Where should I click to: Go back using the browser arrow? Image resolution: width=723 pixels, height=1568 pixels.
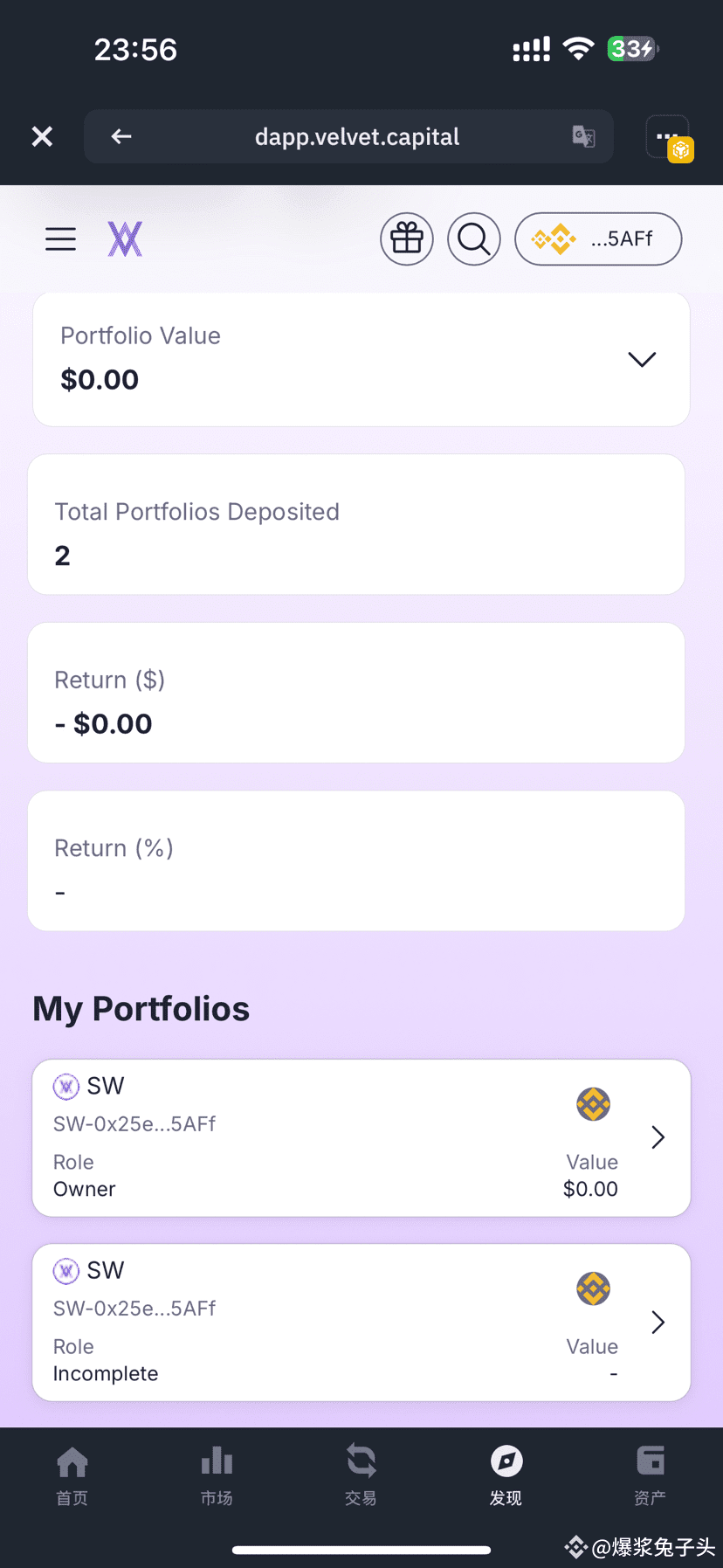(121, 136)
